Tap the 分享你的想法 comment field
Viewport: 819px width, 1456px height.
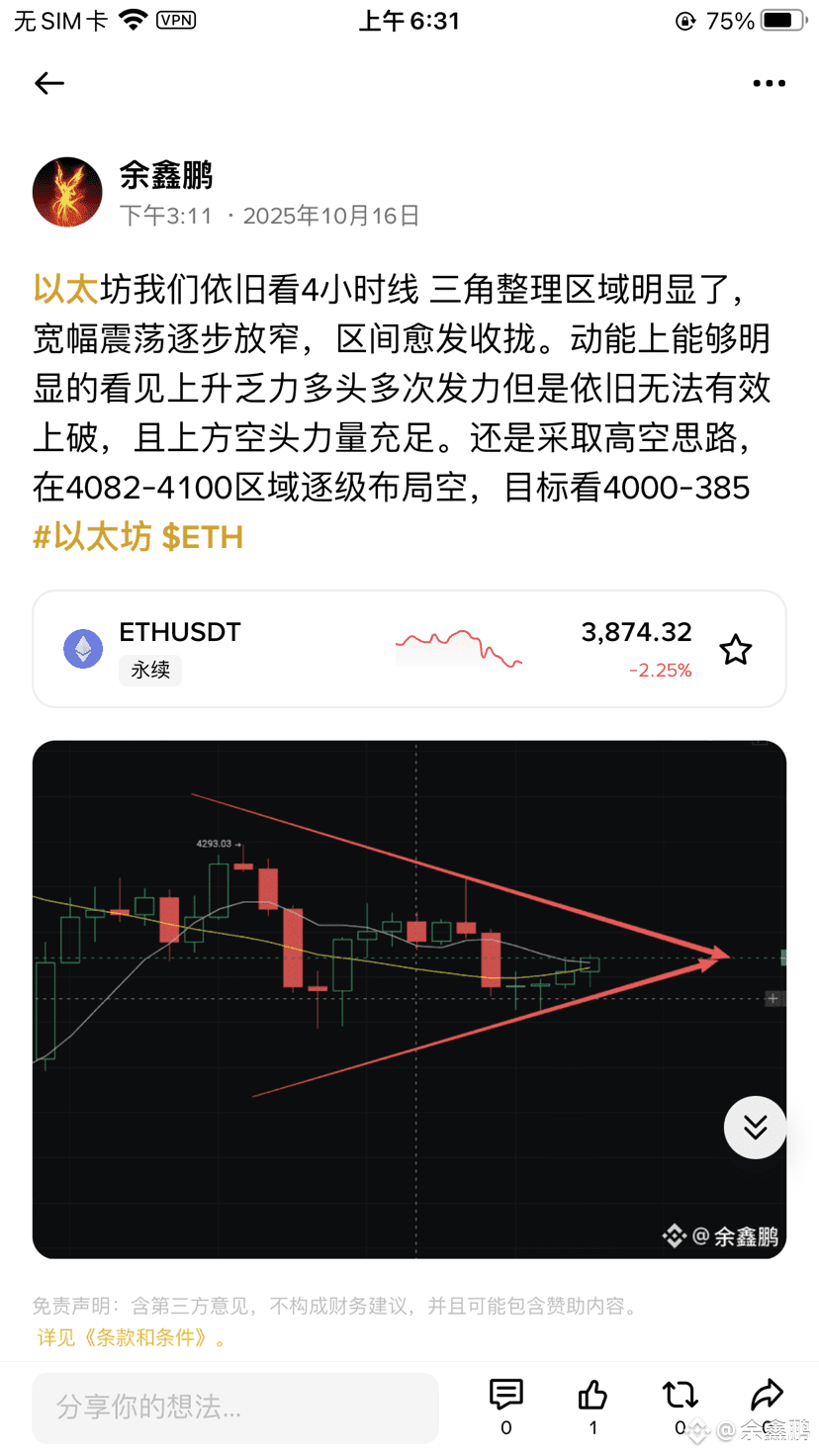coord(234,1407)
